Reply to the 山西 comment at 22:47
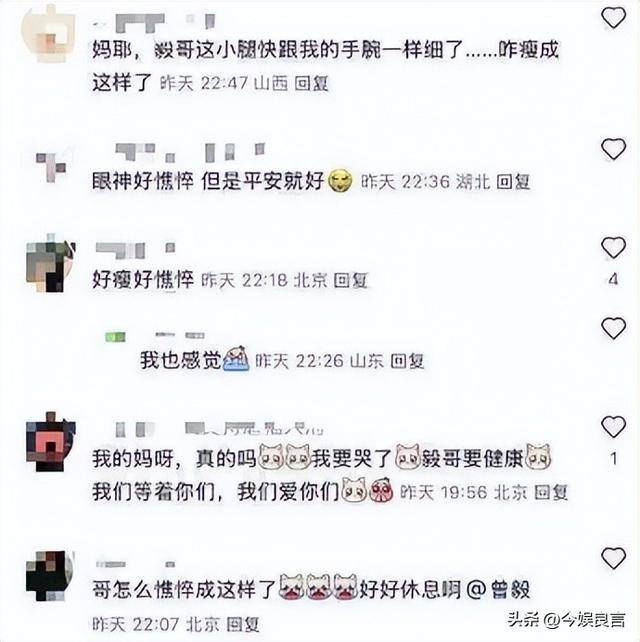This screenshot has width=640, height=642. tap(313, 85)
